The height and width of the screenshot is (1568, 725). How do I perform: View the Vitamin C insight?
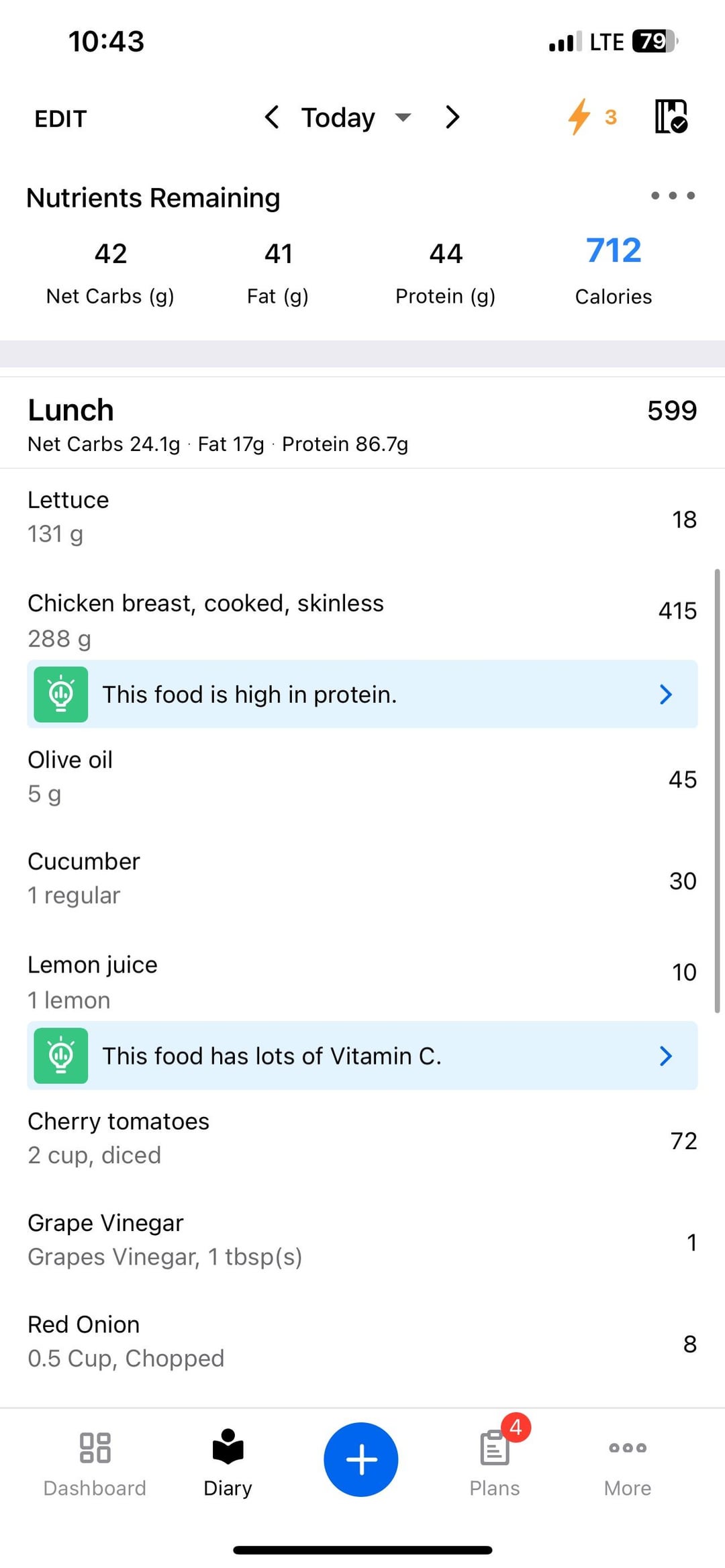click(362, 1056)
